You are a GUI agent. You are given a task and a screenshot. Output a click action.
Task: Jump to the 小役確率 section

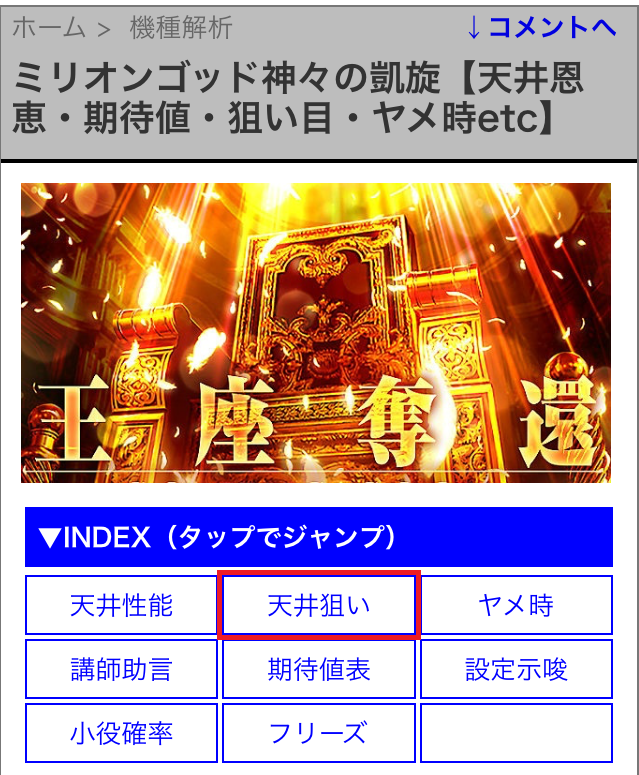coord(121,733)
